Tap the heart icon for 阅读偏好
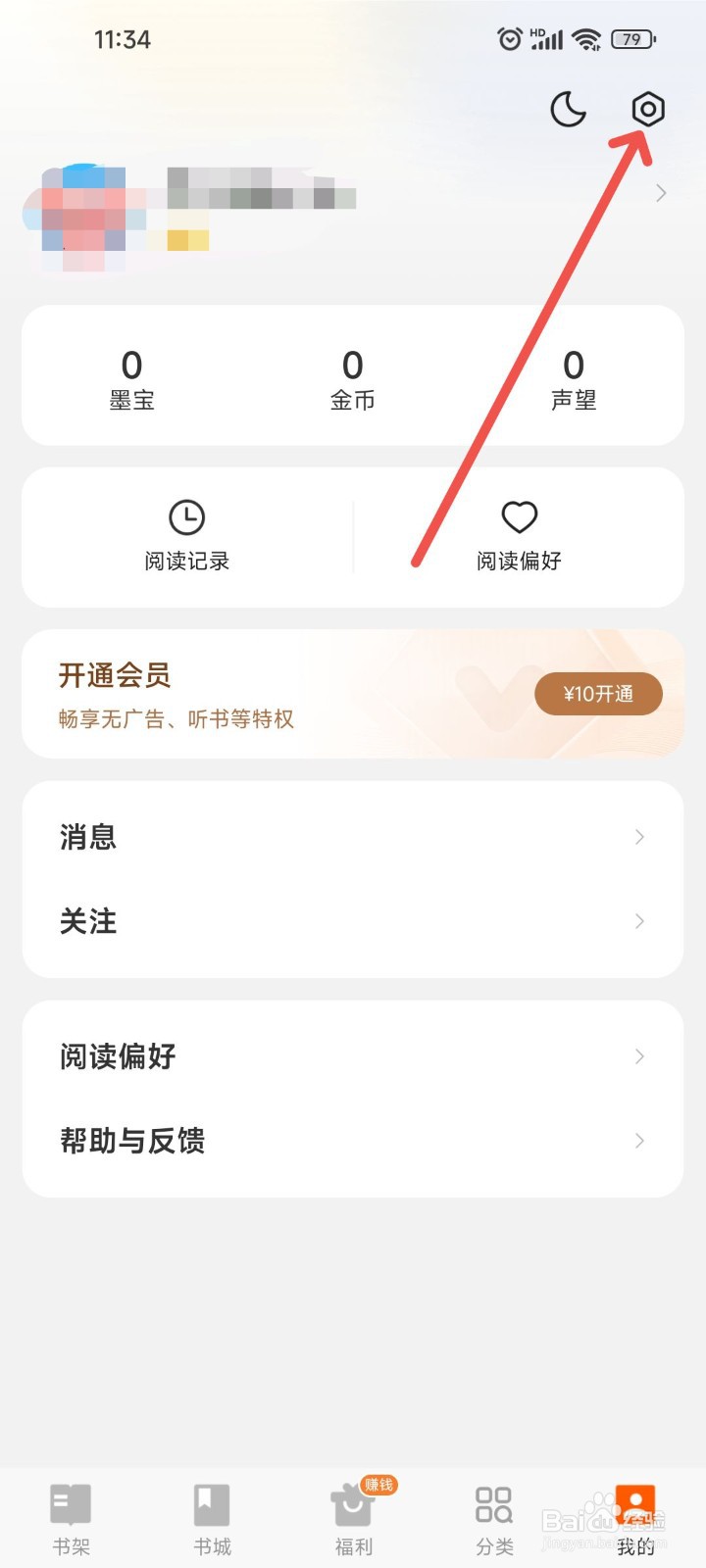The image size is (706, 1568). click(519, 516)
